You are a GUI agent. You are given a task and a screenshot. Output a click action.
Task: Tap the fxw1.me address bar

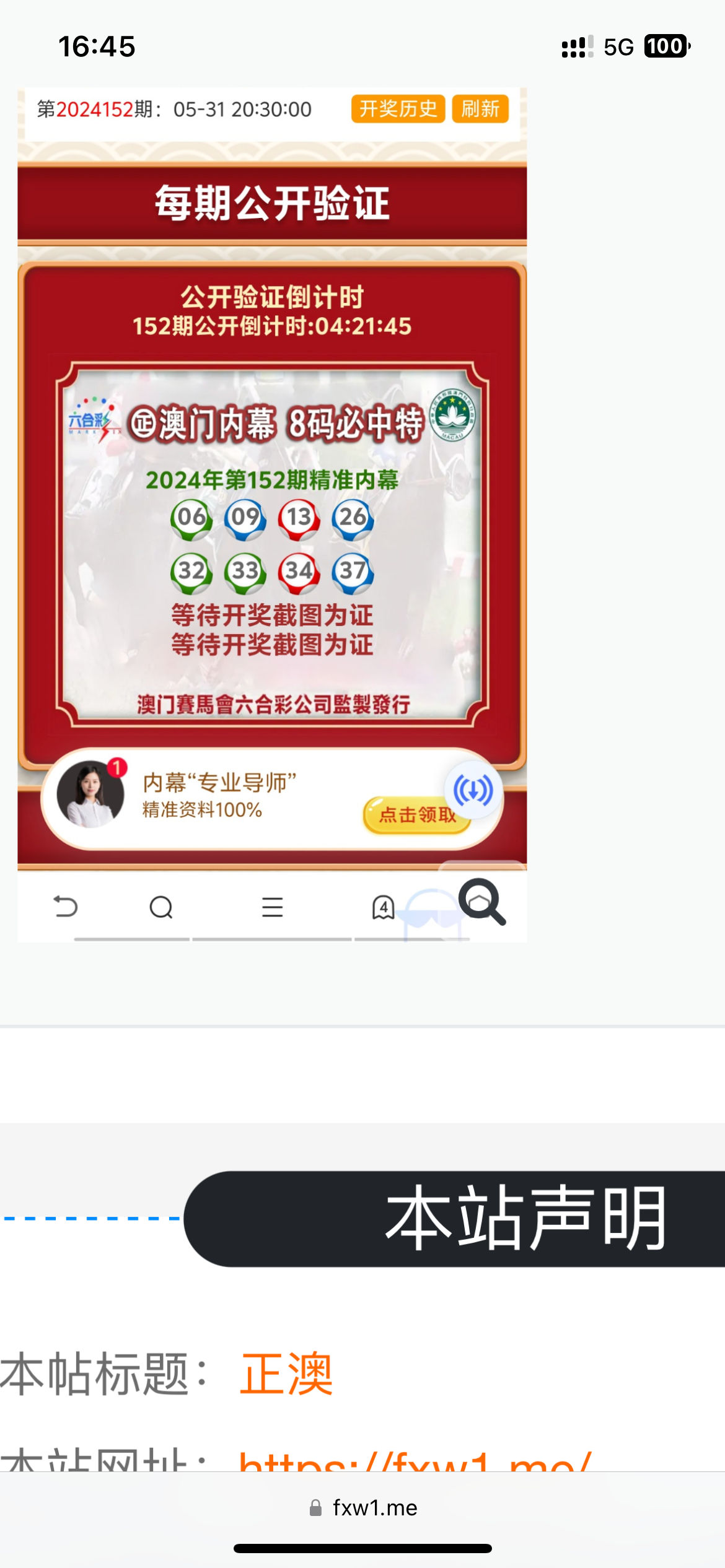[x=363, y=1508]
